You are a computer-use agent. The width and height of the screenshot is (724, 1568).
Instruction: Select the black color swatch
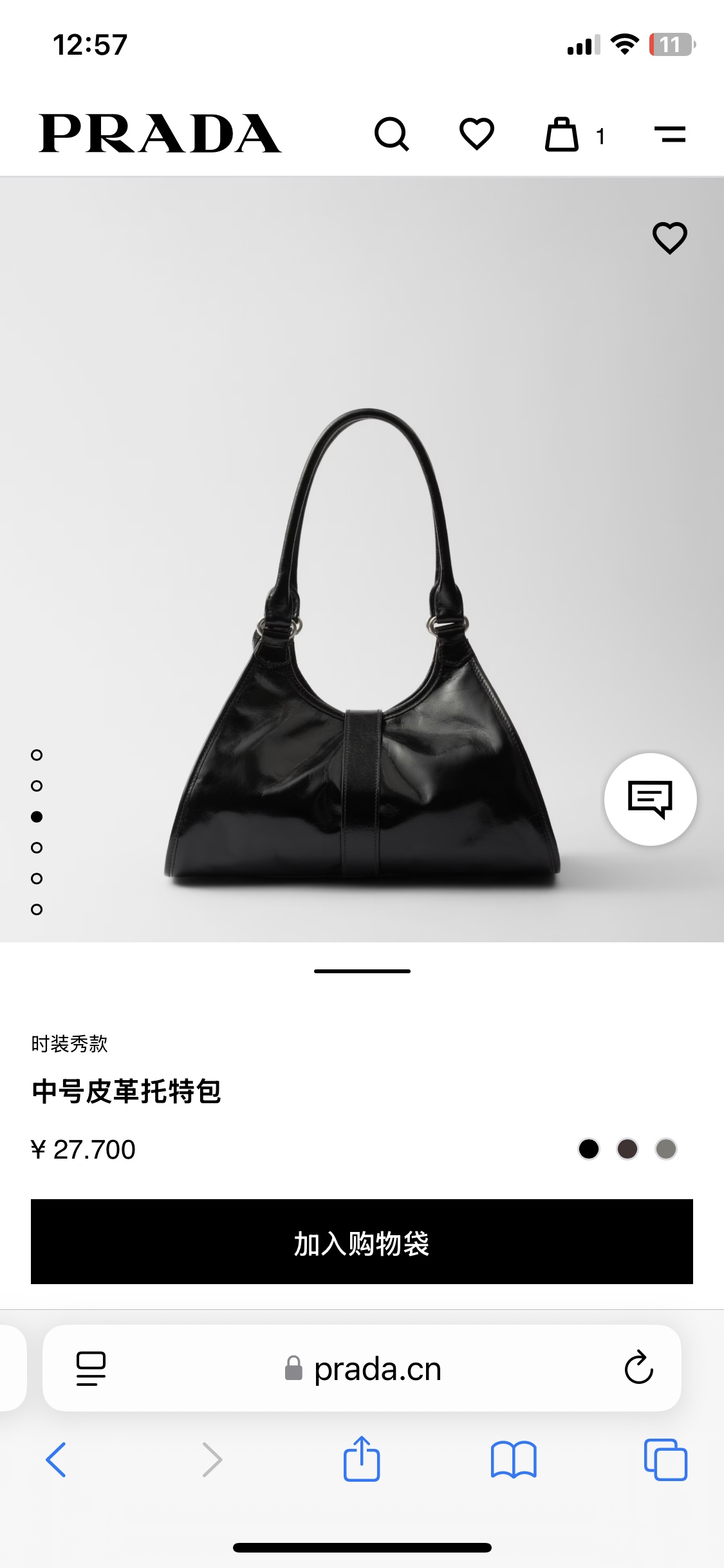(588, 1149)
